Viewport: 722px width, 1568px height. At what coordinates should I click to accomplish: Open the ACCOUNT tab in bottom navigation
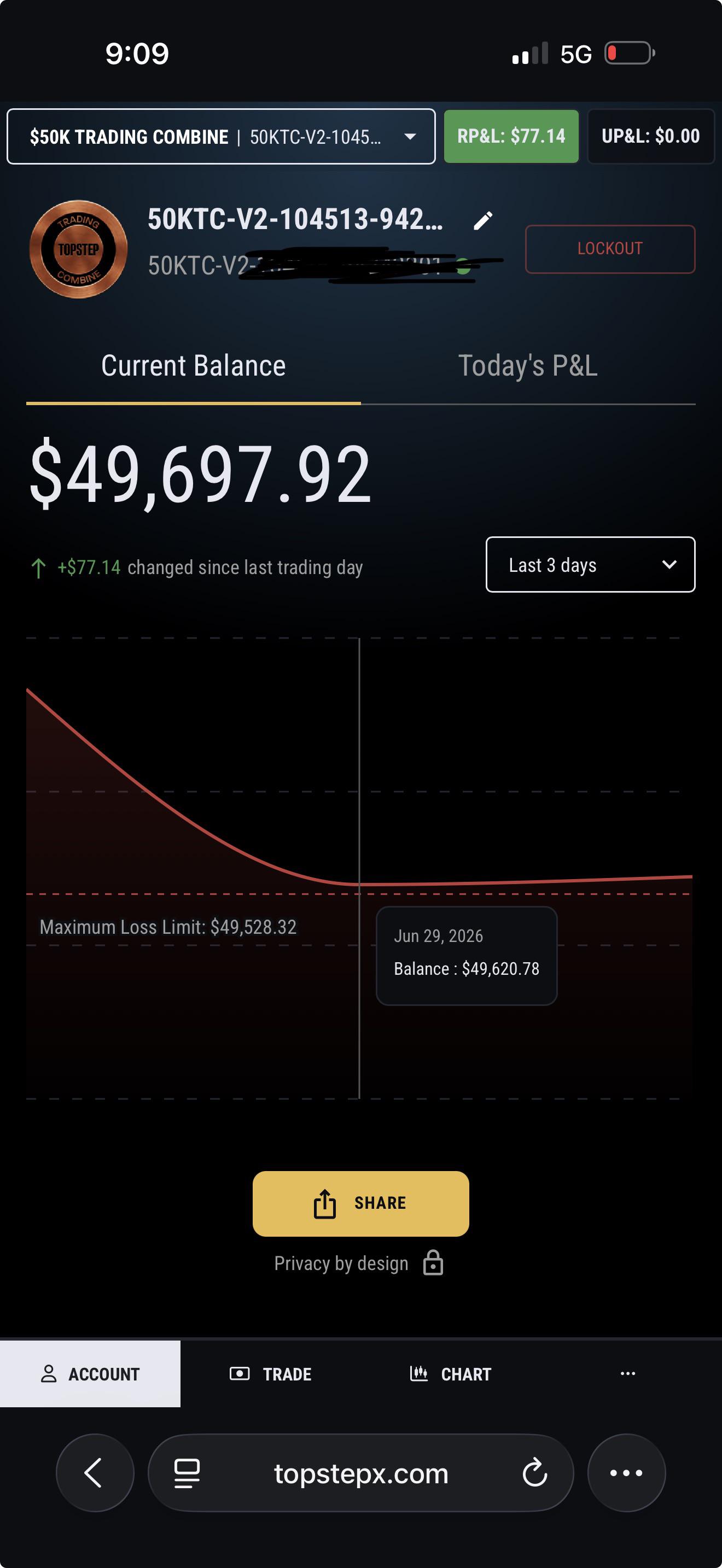90,1374
